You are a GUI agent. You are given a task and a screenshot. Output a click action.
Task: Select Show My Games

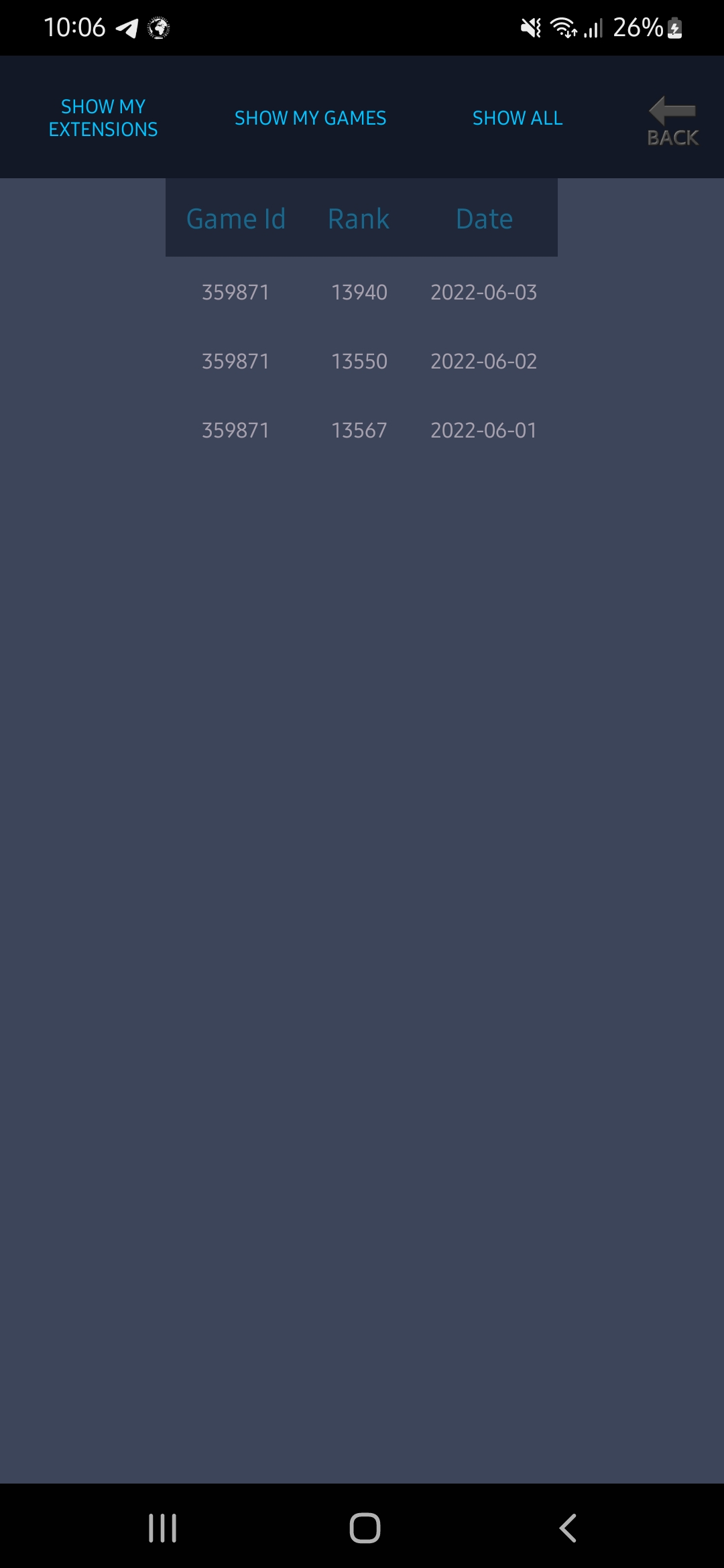(x=310, y=118)
